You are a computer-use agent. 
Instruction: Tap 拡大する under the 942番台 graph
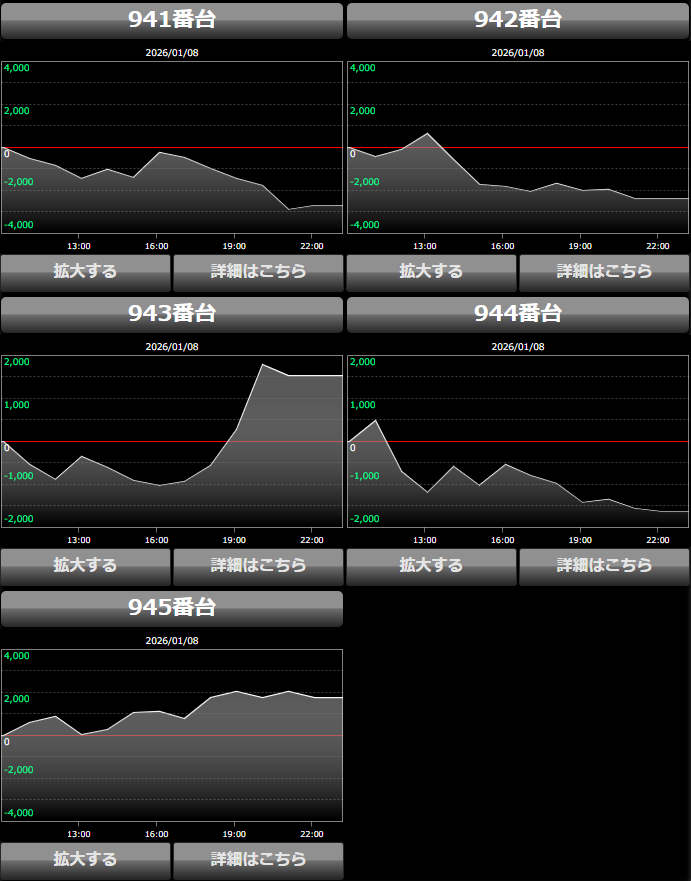[432, 272]
